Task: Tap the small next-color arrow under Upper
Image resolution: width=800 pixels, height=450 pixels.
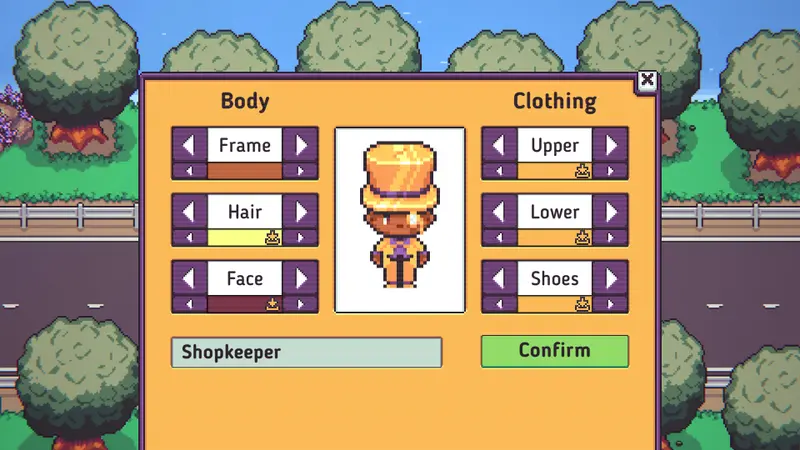Action: click(x=610, y=171)
